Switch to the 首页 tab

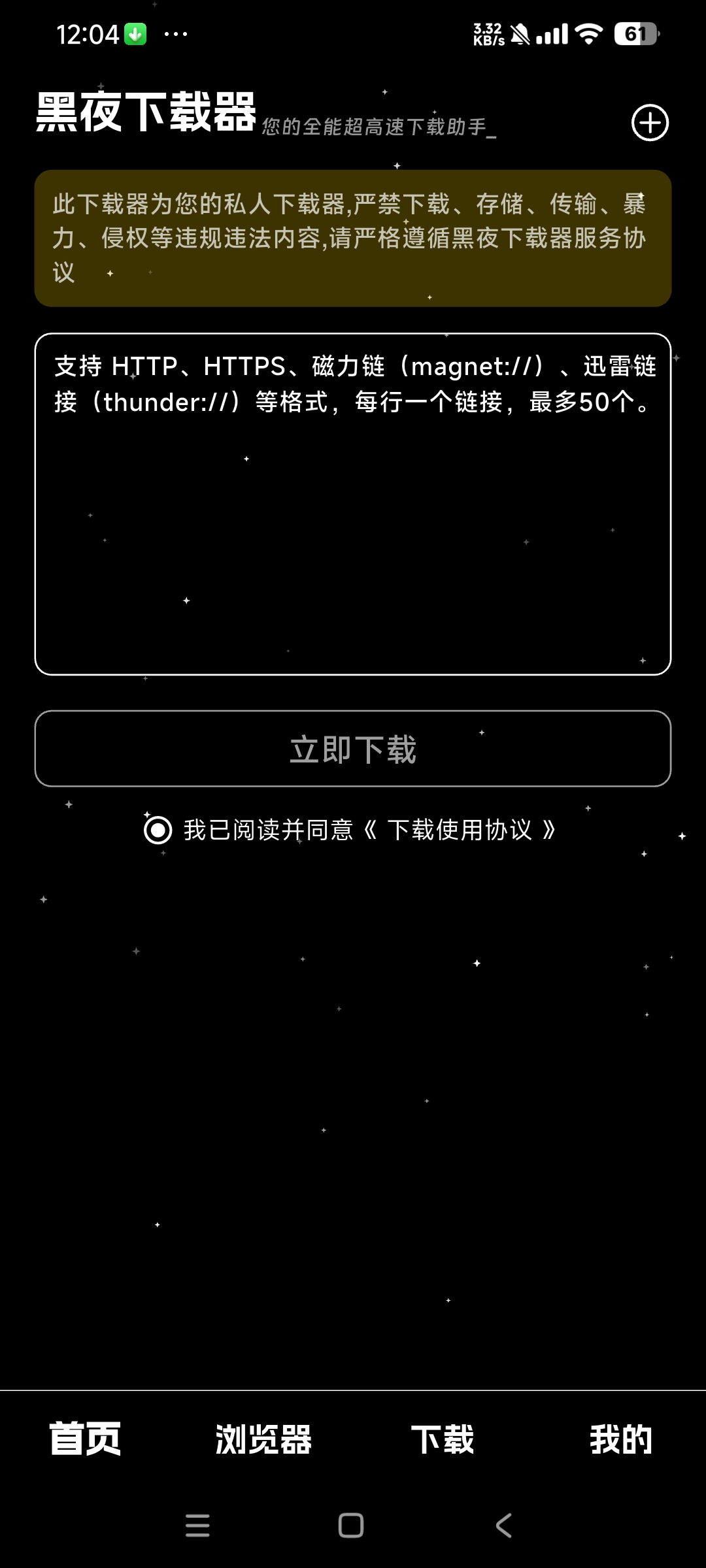pyautogui.click(x=86, y=1439)
